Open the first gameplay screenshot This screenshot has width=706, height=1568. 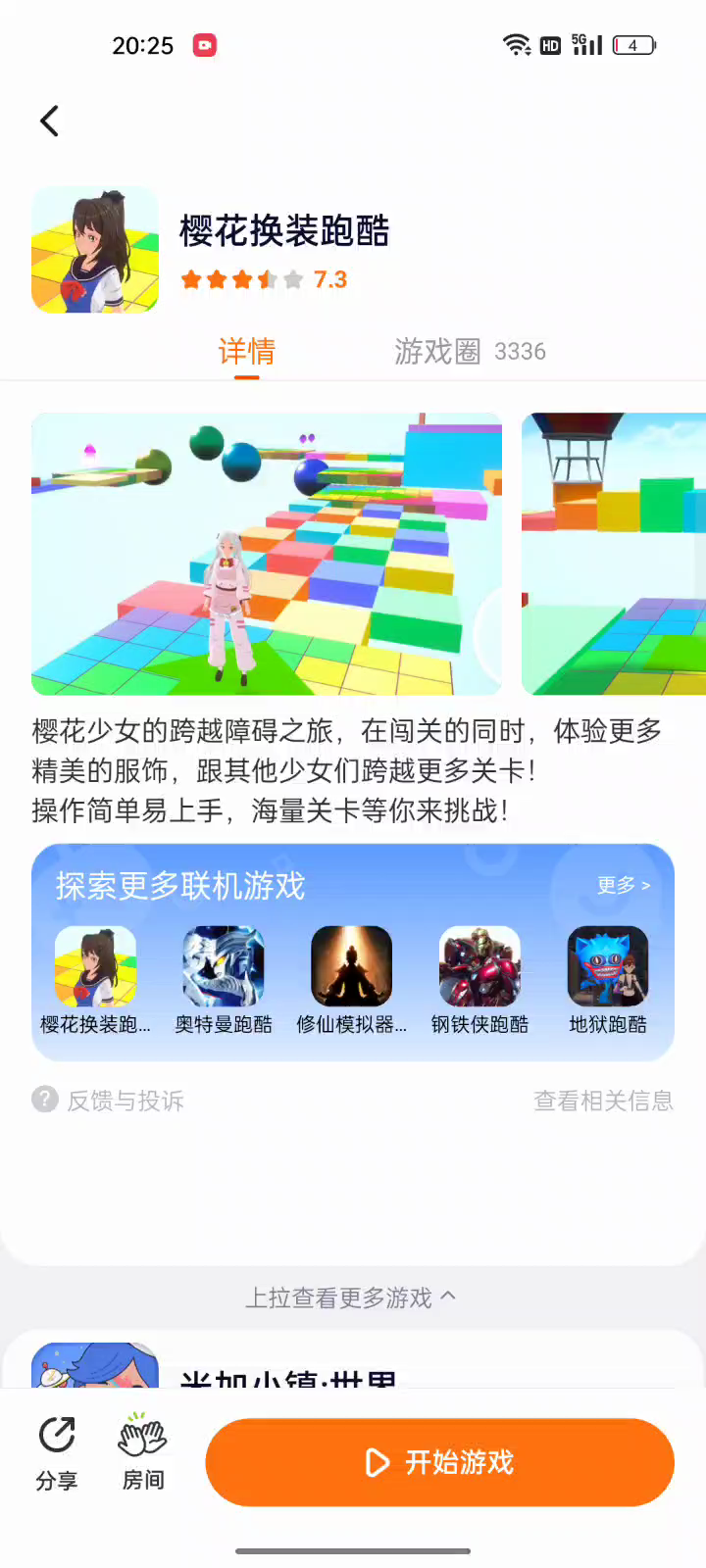(x=267, y=554)
